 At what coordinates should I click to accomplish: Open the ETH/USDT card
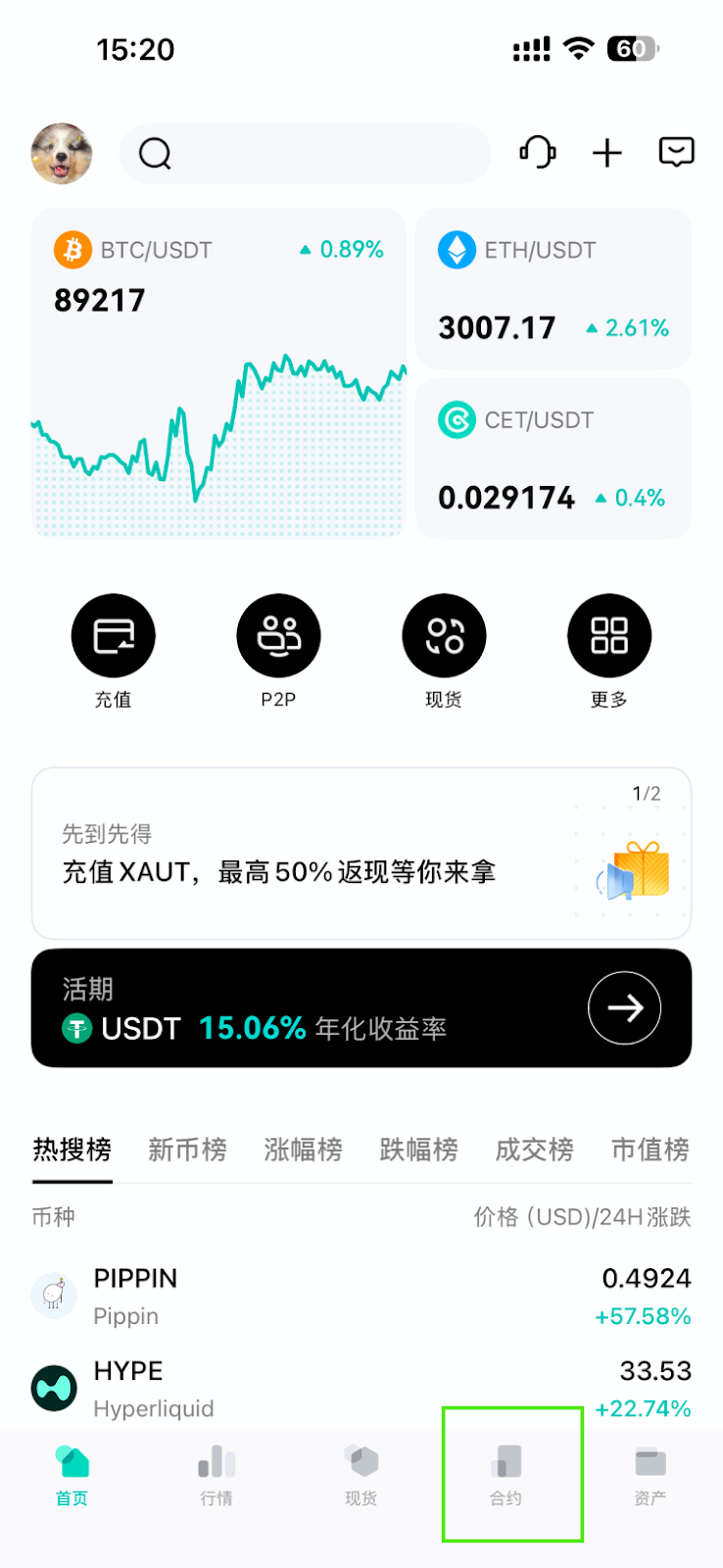coord(554,288)
